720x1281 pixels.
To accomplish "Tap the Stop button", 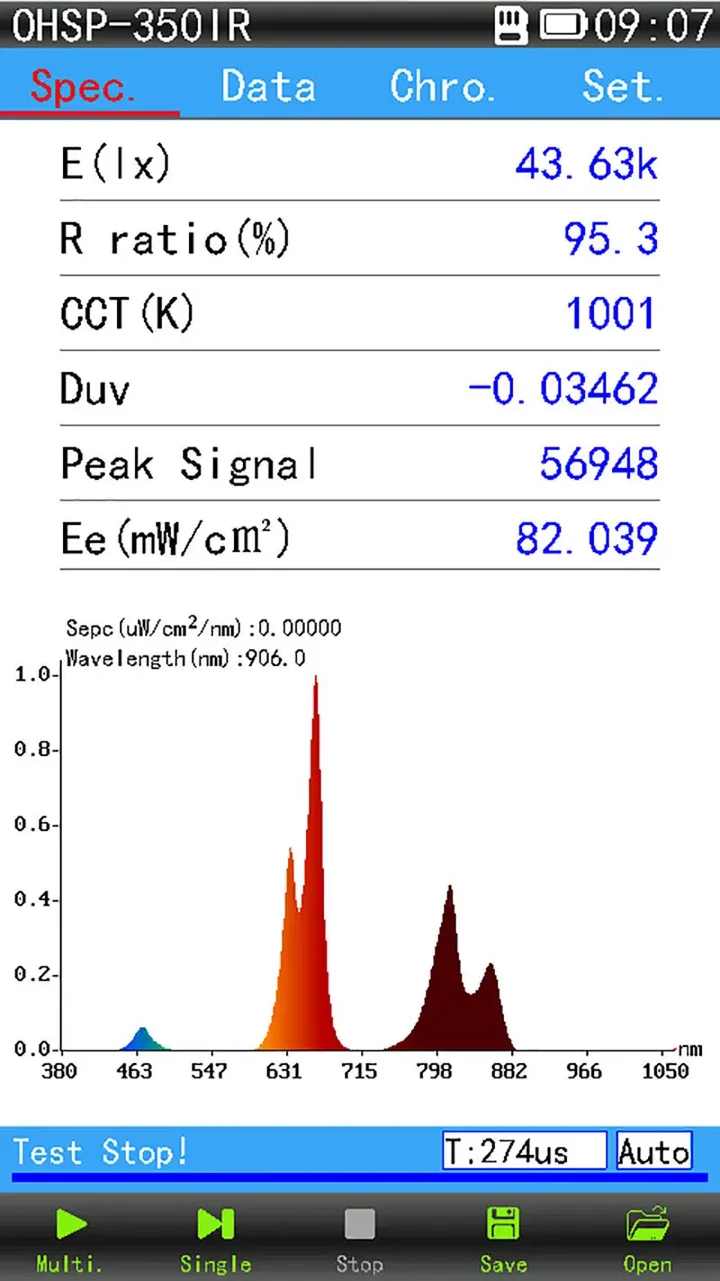I will pos(359,1238).
